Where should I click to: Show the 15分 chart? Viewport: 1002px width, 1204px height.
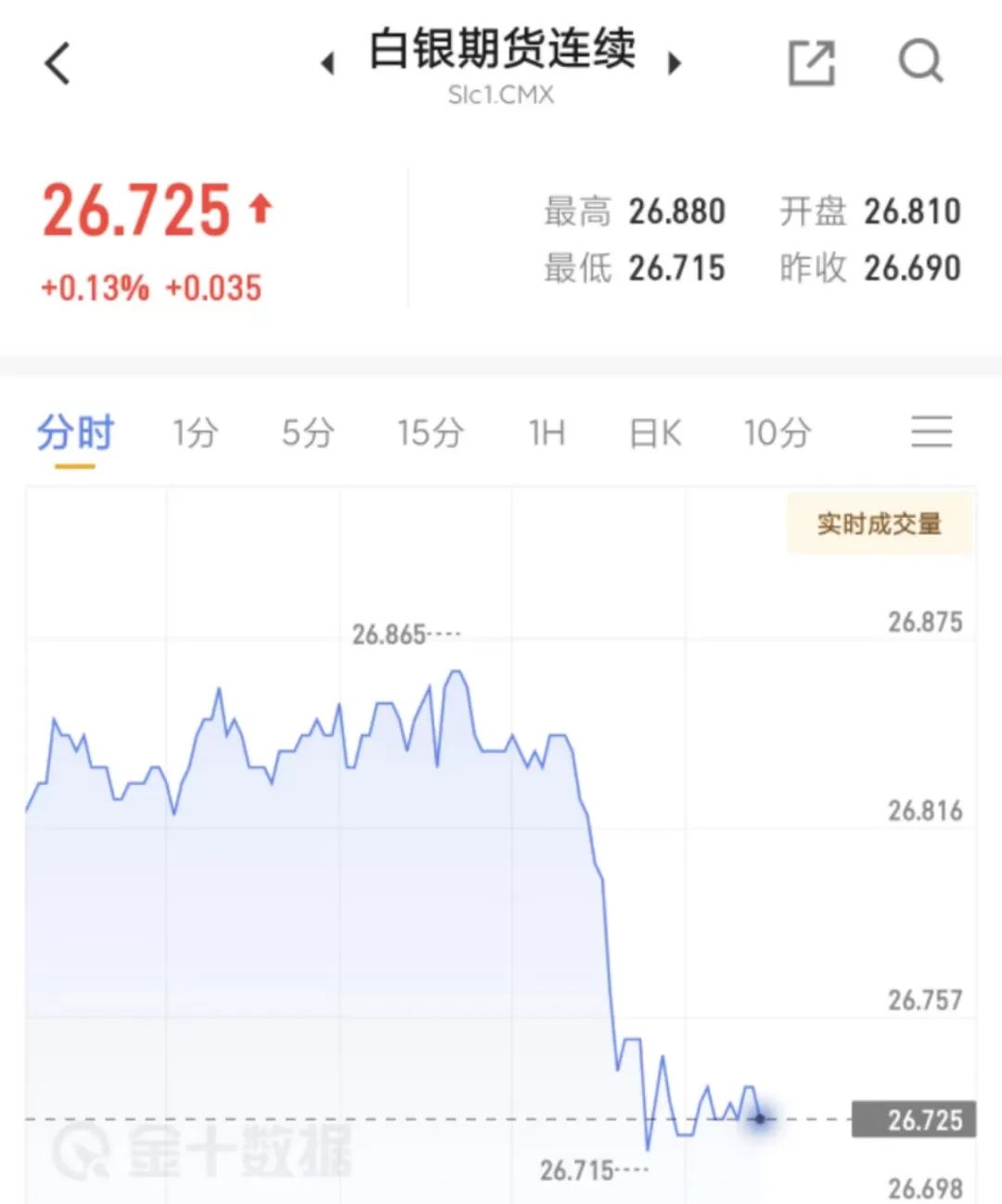(x=430, y=433)
